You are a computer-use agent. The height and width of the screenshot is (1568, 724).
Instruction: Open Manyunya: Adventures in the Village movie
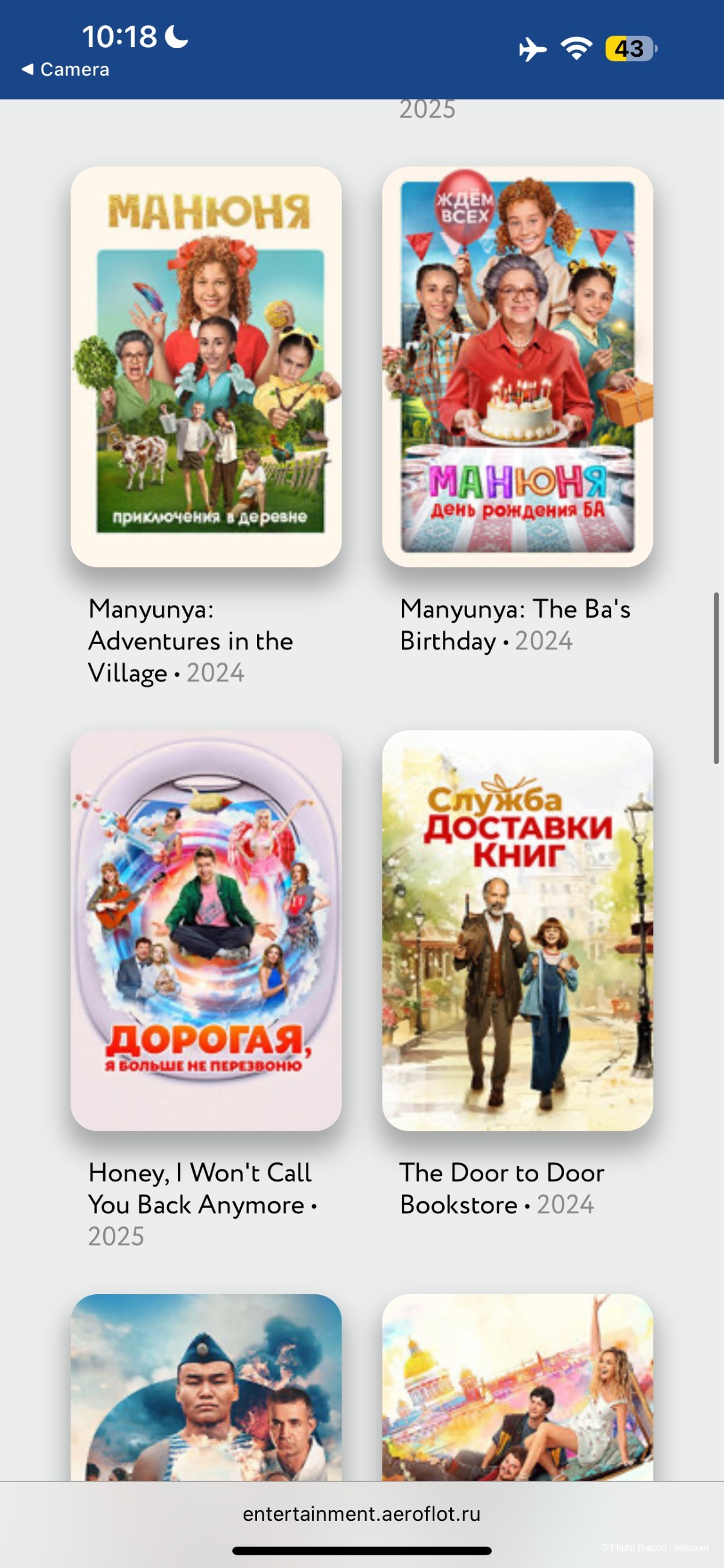tap(206, 367)
